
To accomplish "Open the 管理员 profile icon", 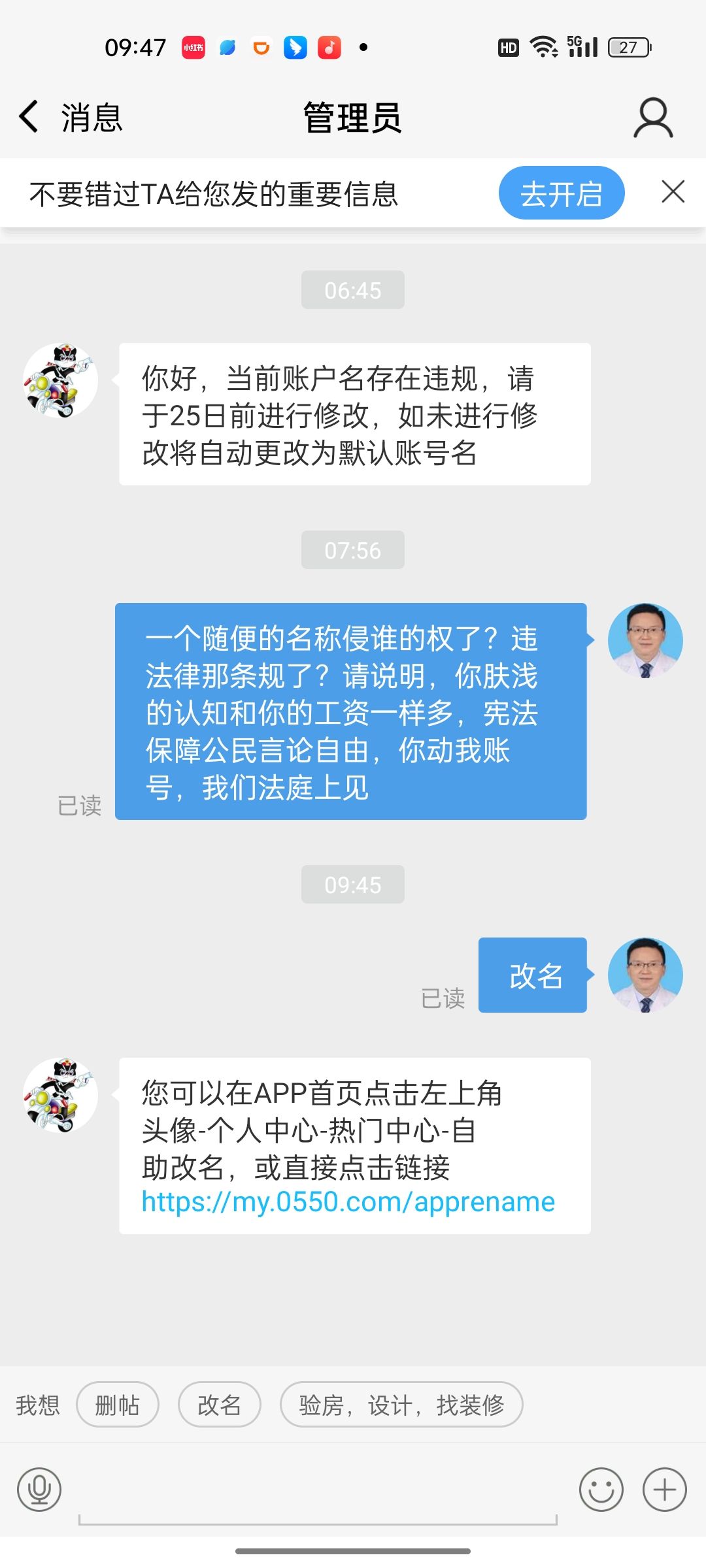I will tap(652, 118).
